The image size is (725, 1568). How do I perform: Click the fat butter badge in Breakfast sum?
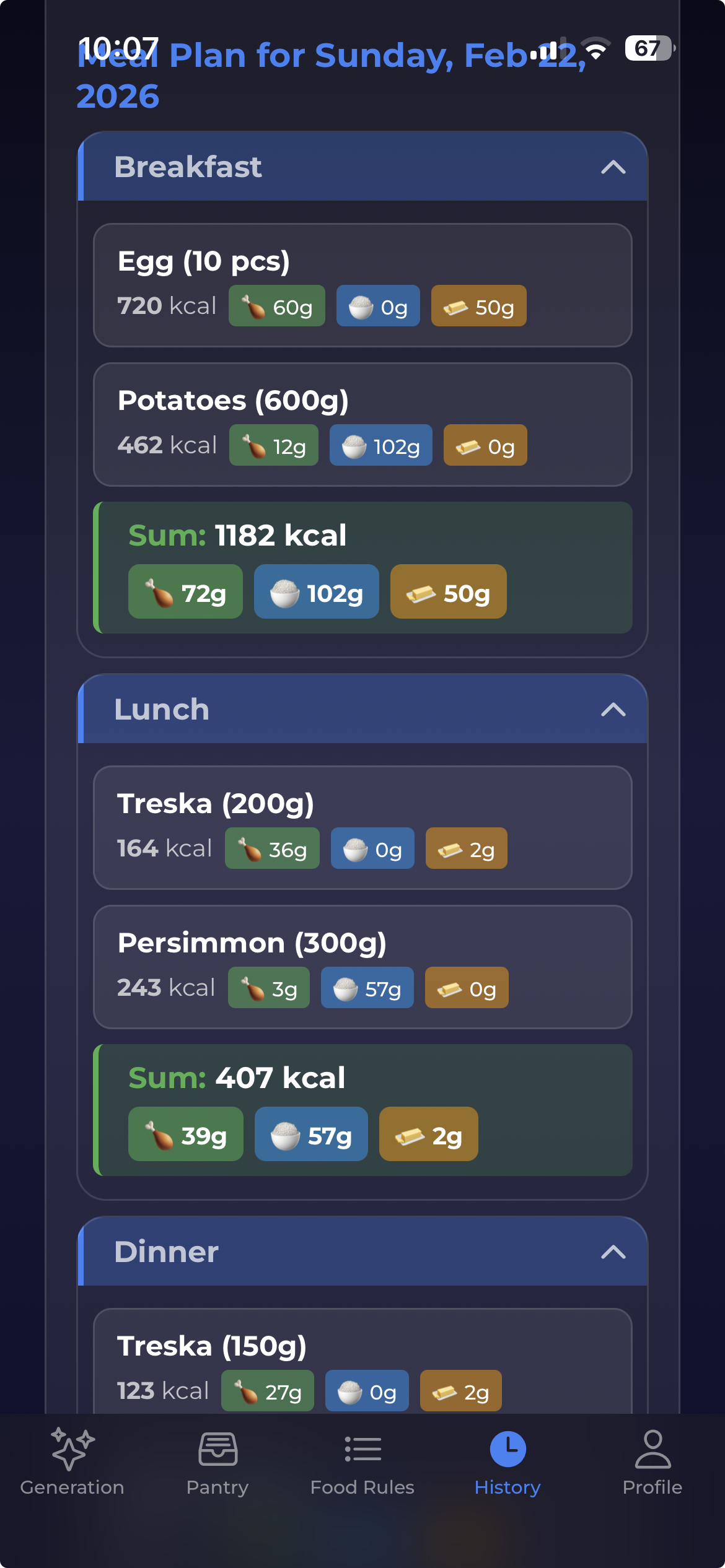coord(447,592)
